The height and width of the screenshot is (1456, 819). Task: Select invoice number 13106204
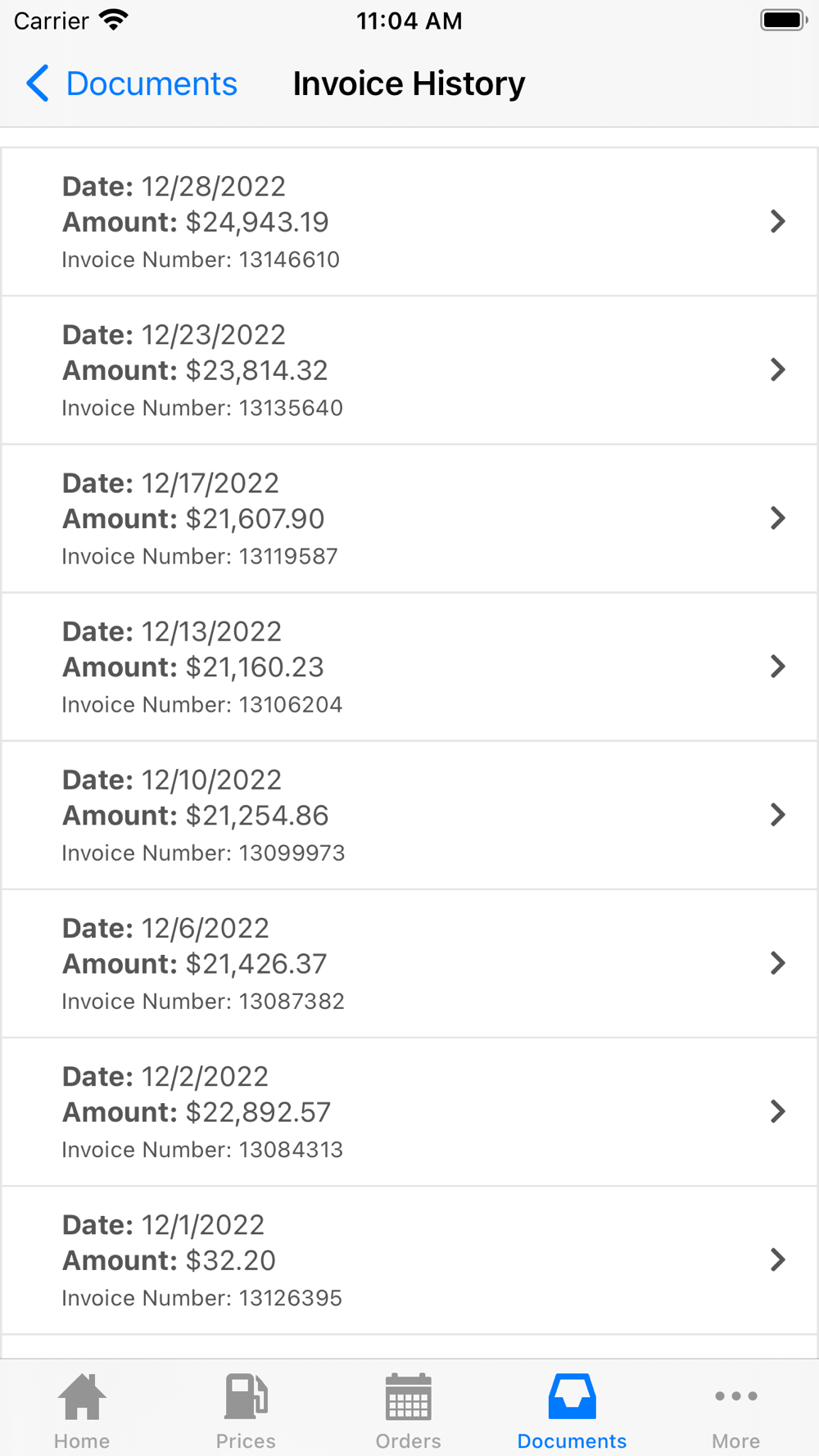point(409,667)
